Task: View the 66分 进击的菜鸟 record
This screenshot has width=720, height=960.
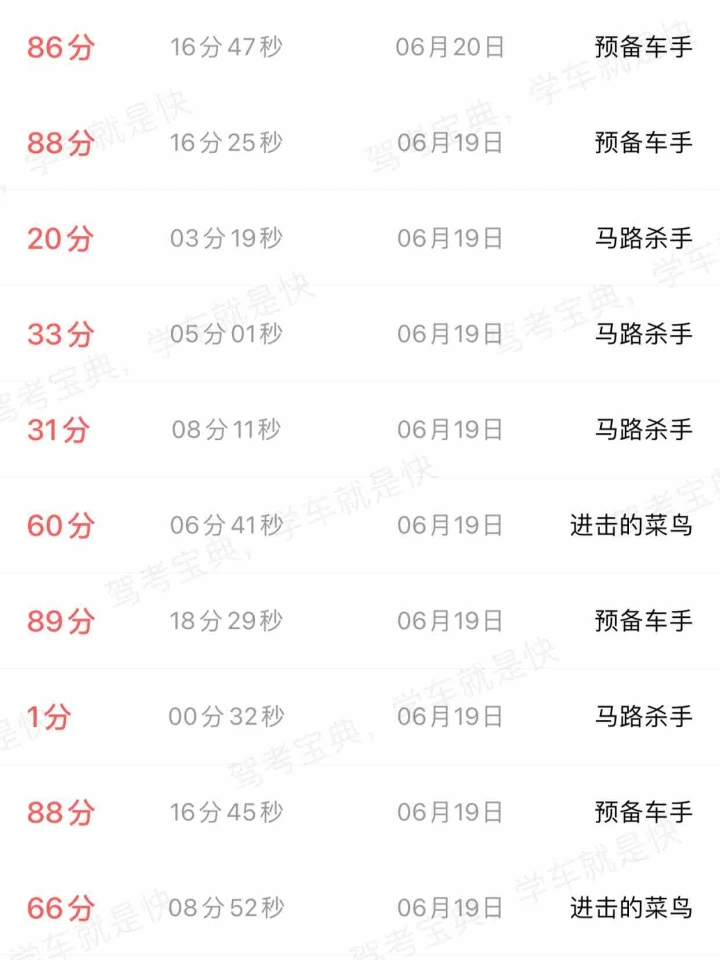Action: tap(360, 908)
